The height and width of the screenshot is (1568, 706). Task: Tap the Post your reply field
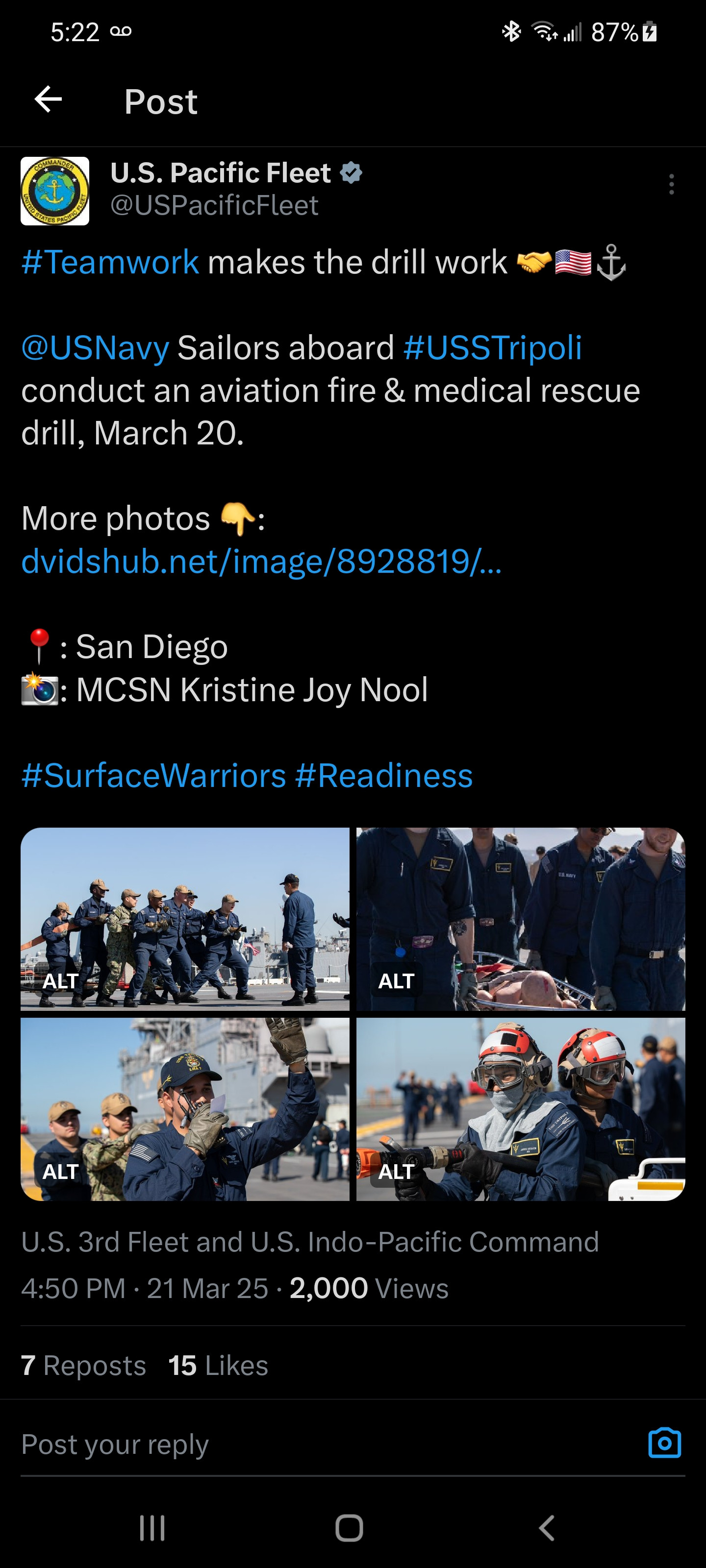(x=304, y=1444)
